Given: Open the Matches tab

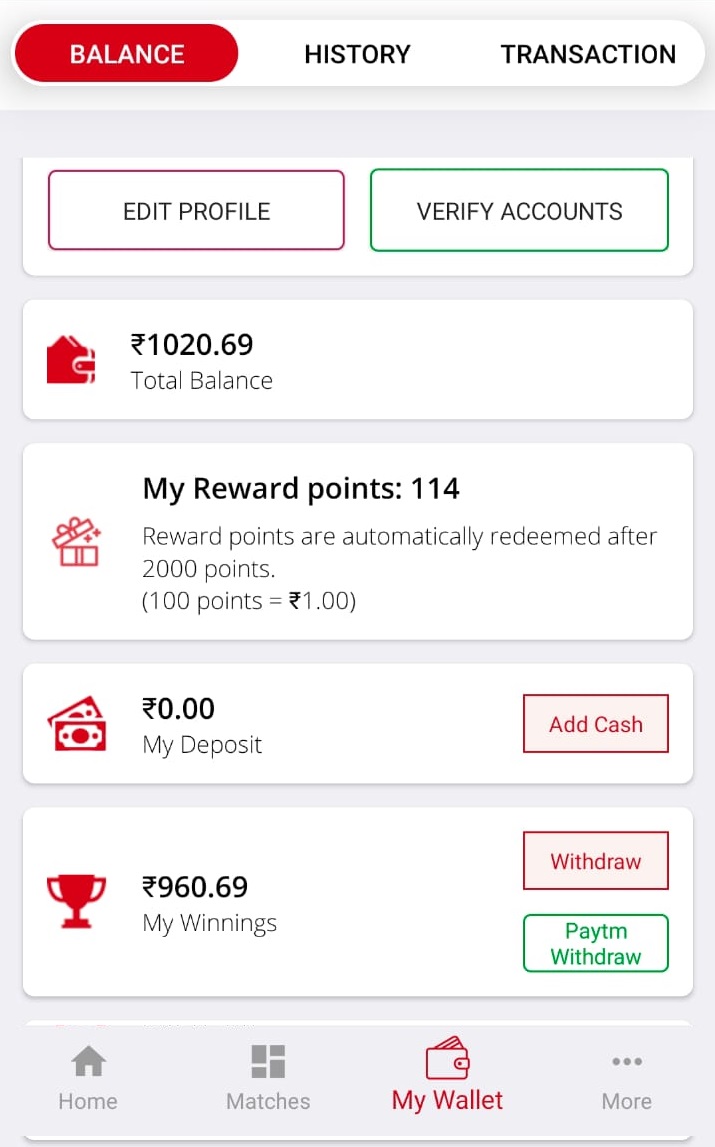Looking at the screenshot, I should coord(268,1078).
